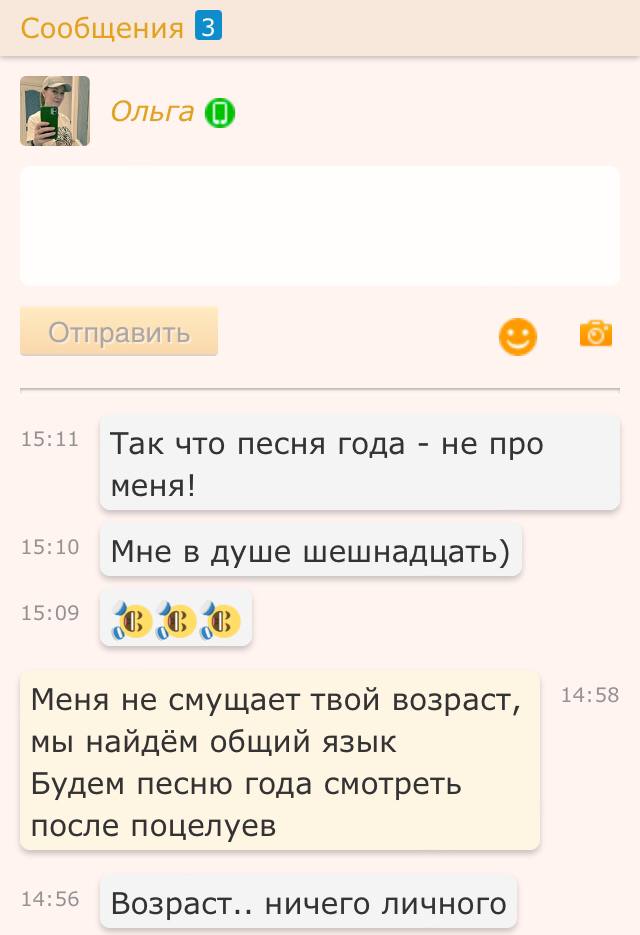Open the smiley emoji picker
Screen dimensions: 640x935
point(517,336)
